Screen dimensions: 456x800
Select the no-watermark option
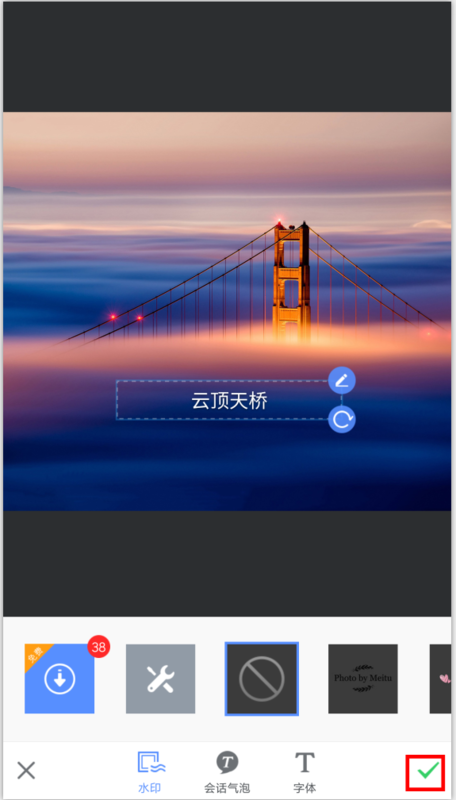(262, 679)
